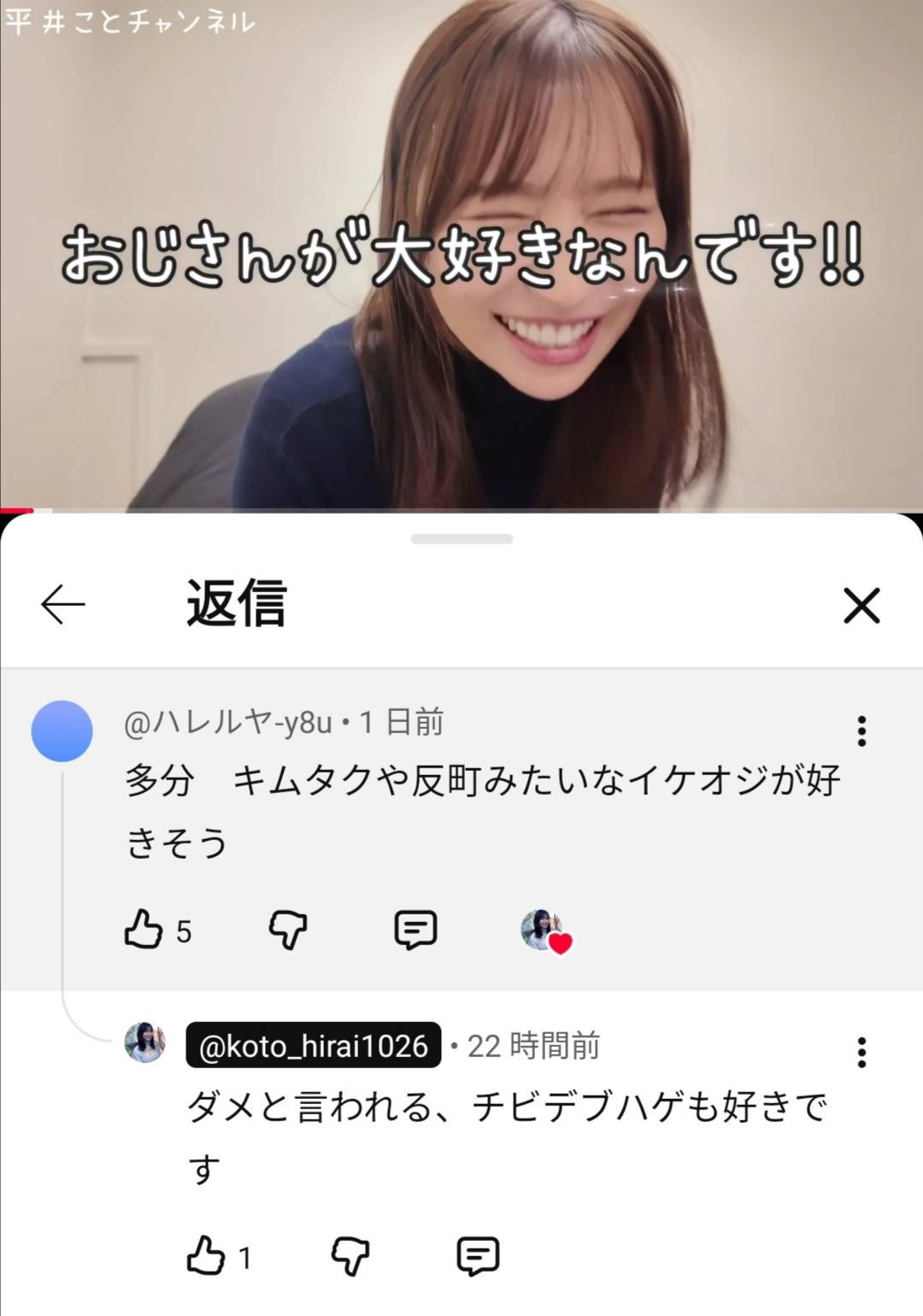This screenshot has width=923, height=1316.
Task: Open overflow menu on @ハレルヤ-y8u's comment
Action: point(861,731)
